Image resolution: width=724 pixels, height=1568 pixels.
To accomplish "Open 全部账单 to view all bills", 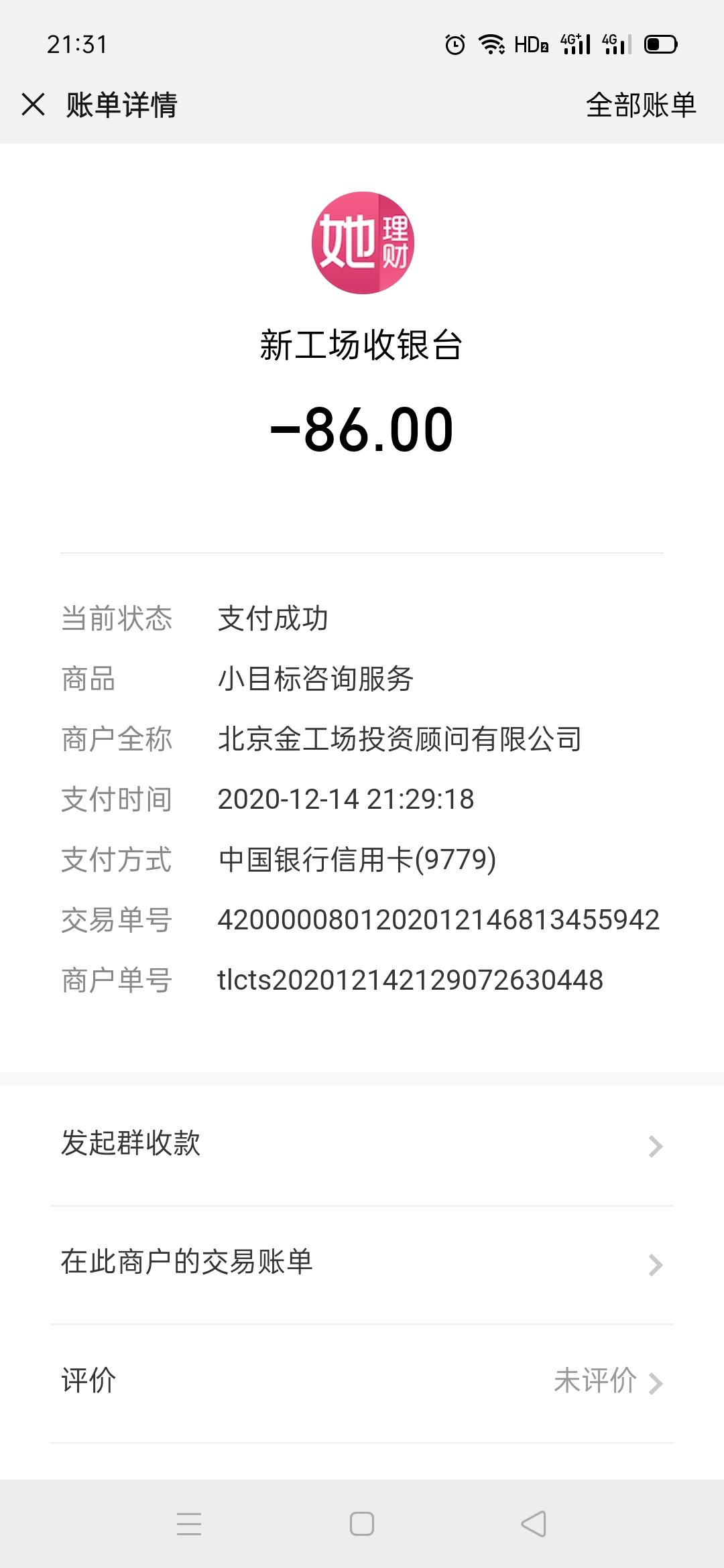I will (x=641, y=105).
